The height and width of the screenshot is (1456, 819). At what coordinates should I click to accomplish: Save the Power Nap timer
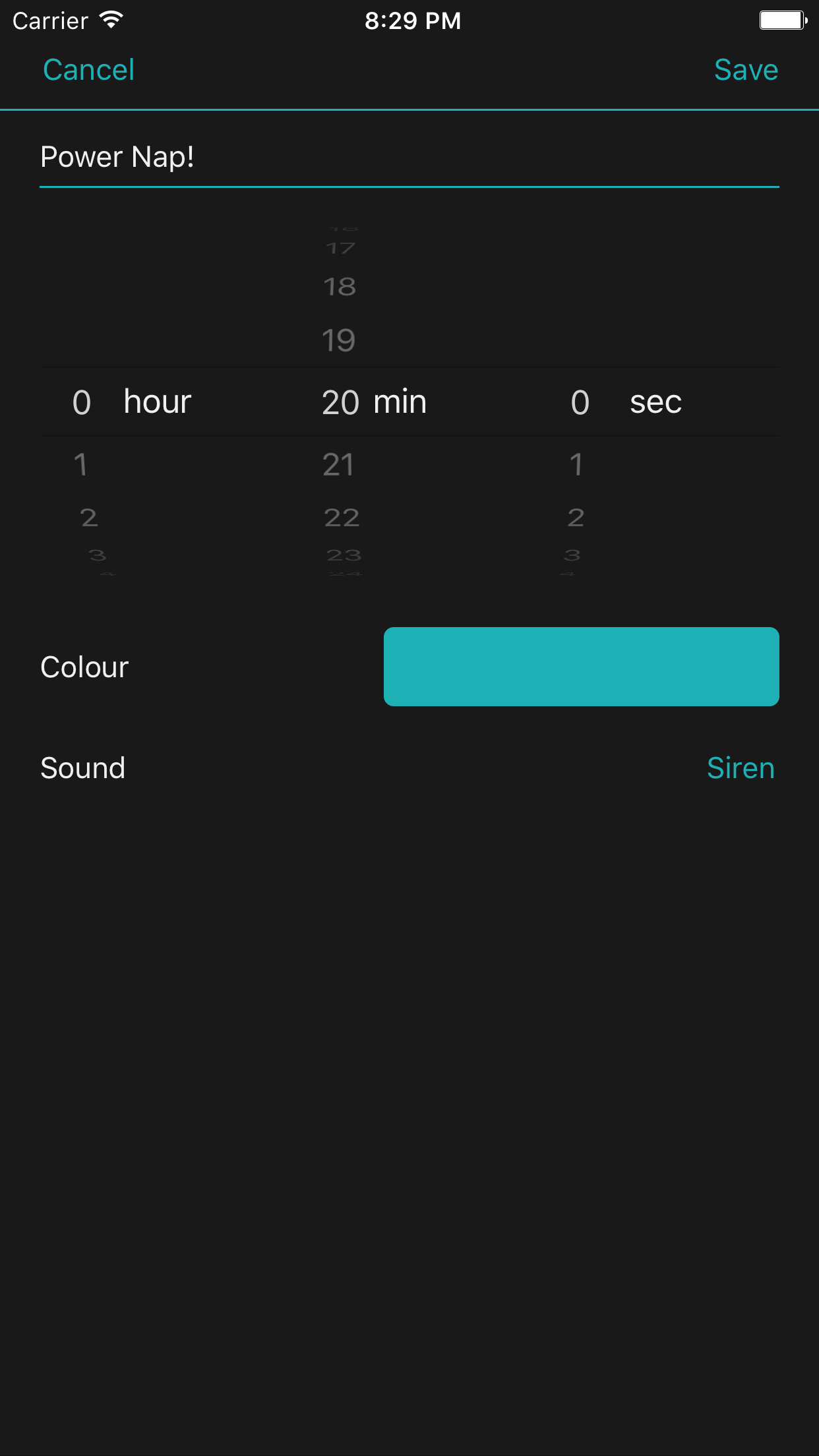746,70
